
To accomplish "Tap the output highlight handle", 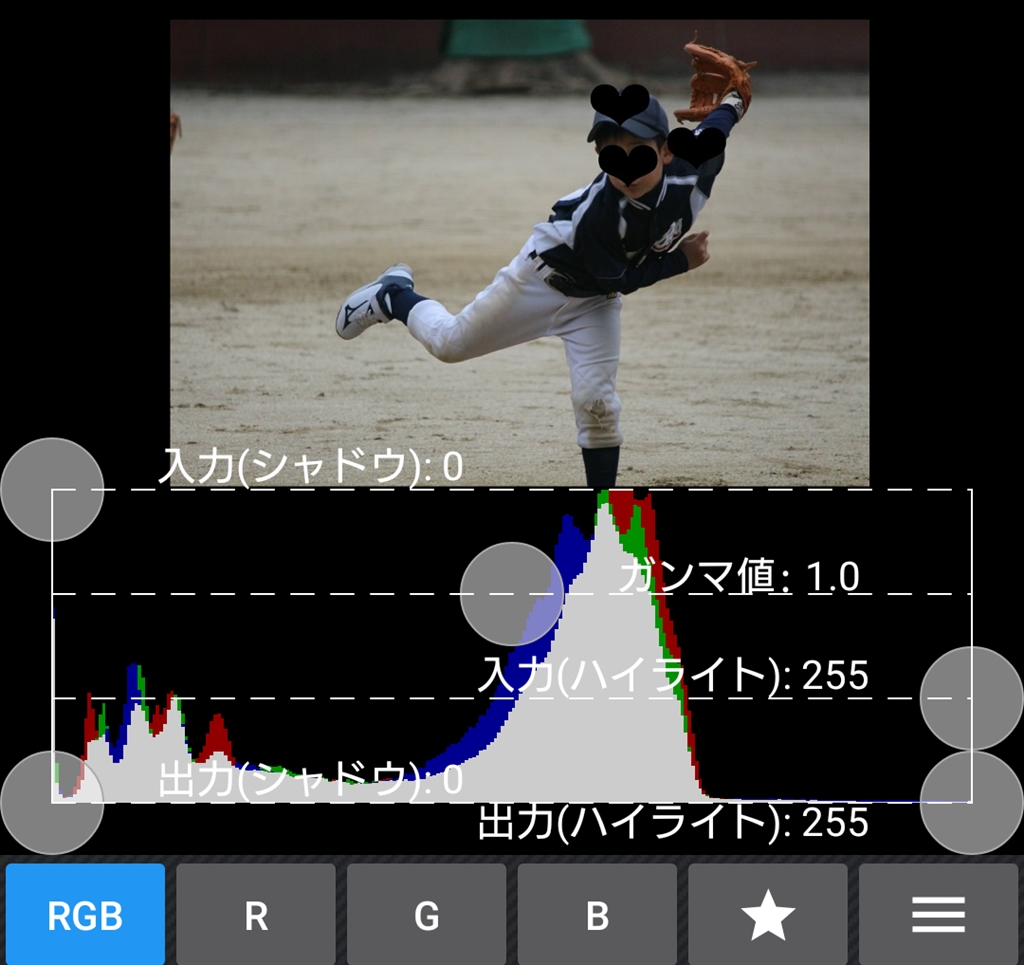I will tap(971, 802).
